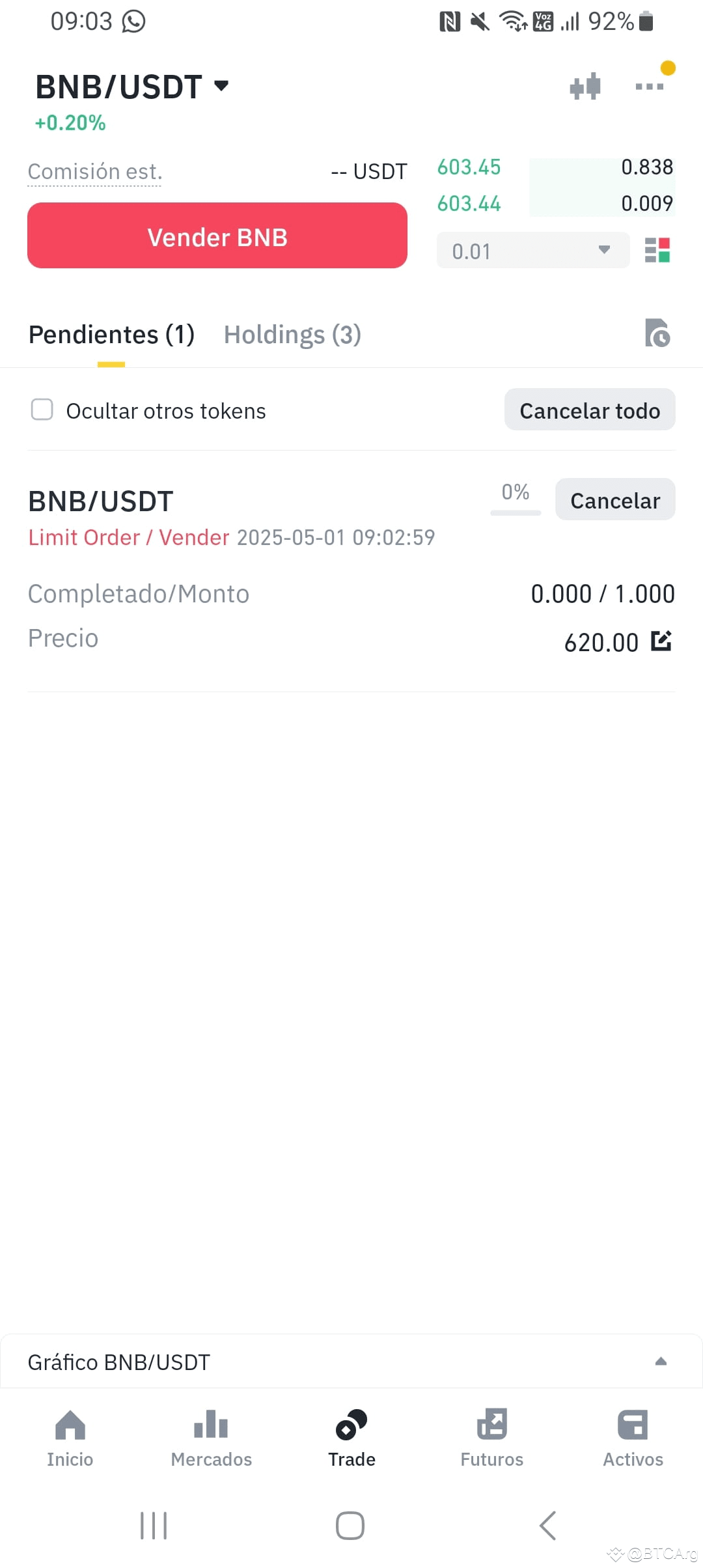Tap the Vender BNB button

(x=217, y=236)
